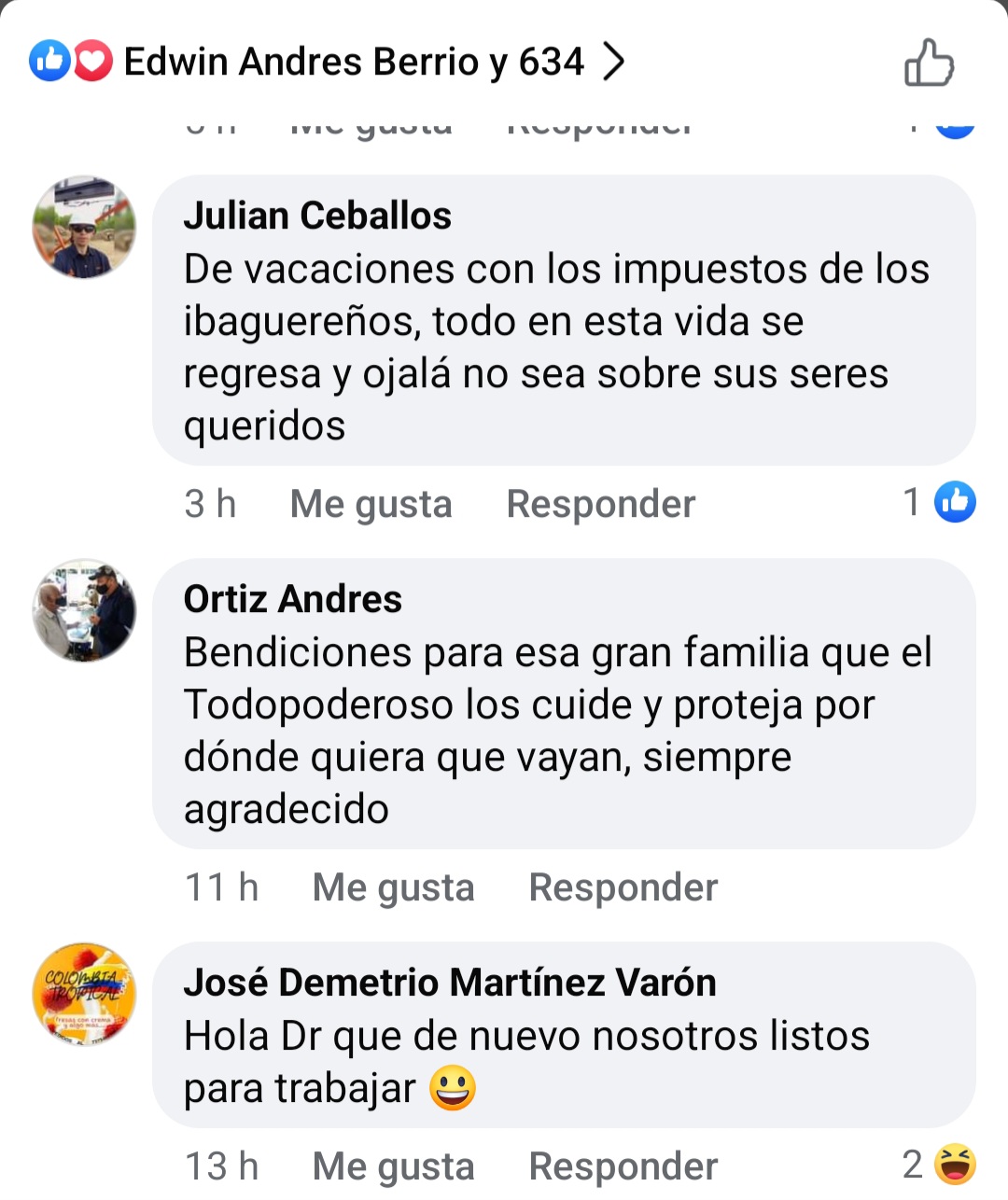View reactions on Julian Ceballos's comment

940,502
